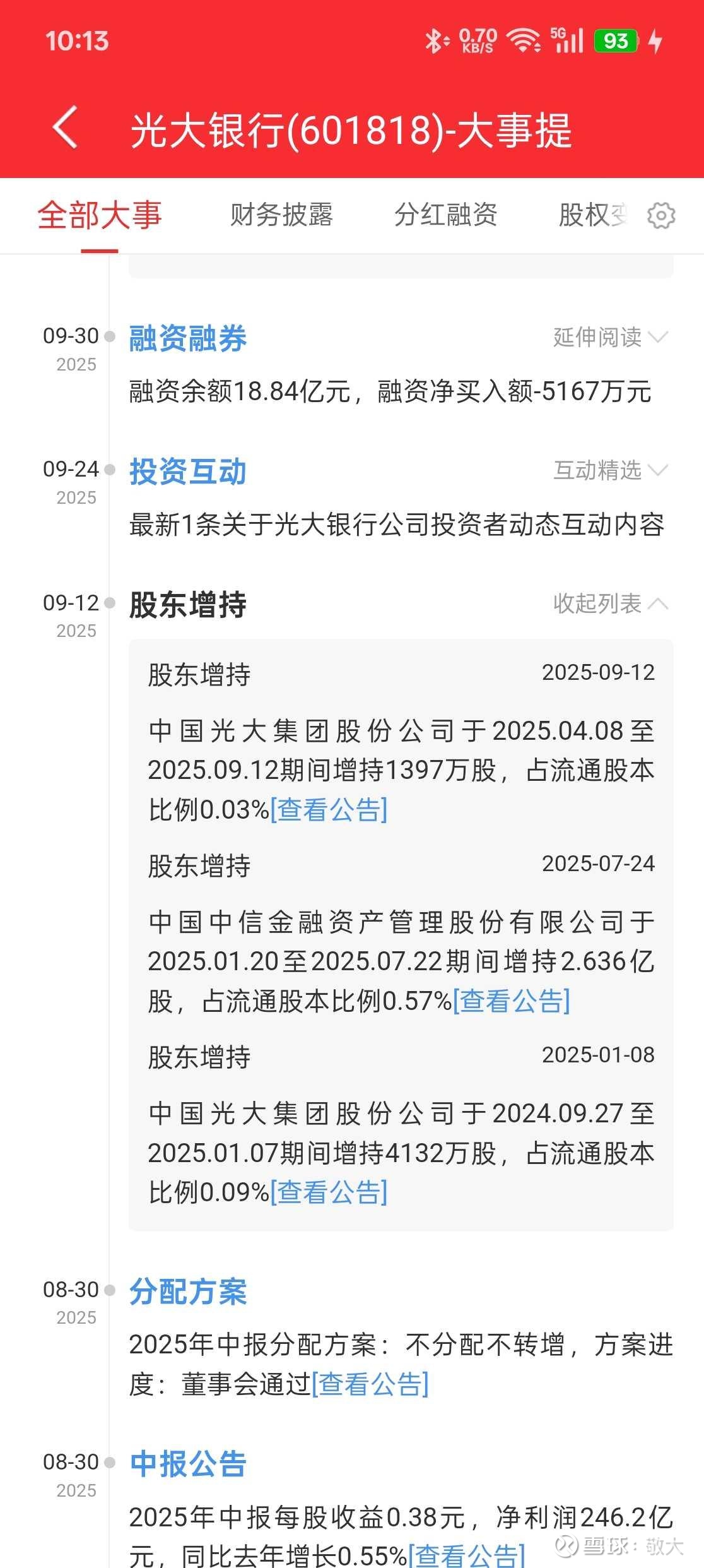View announcement for 2025-09-12 光大集团 增持

329,809
